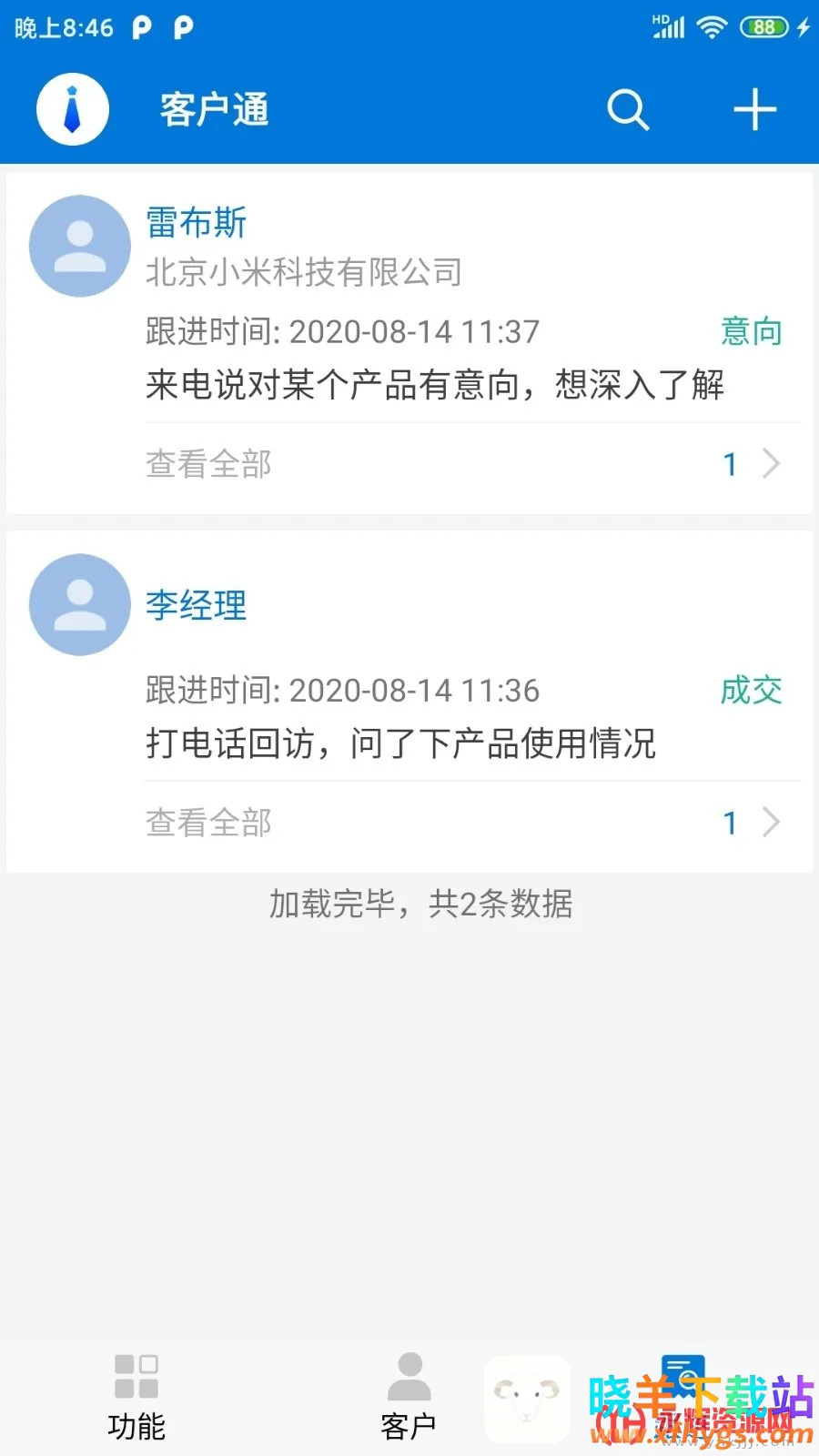Switch to the 客户 tab

click(x=409, y=1397)
